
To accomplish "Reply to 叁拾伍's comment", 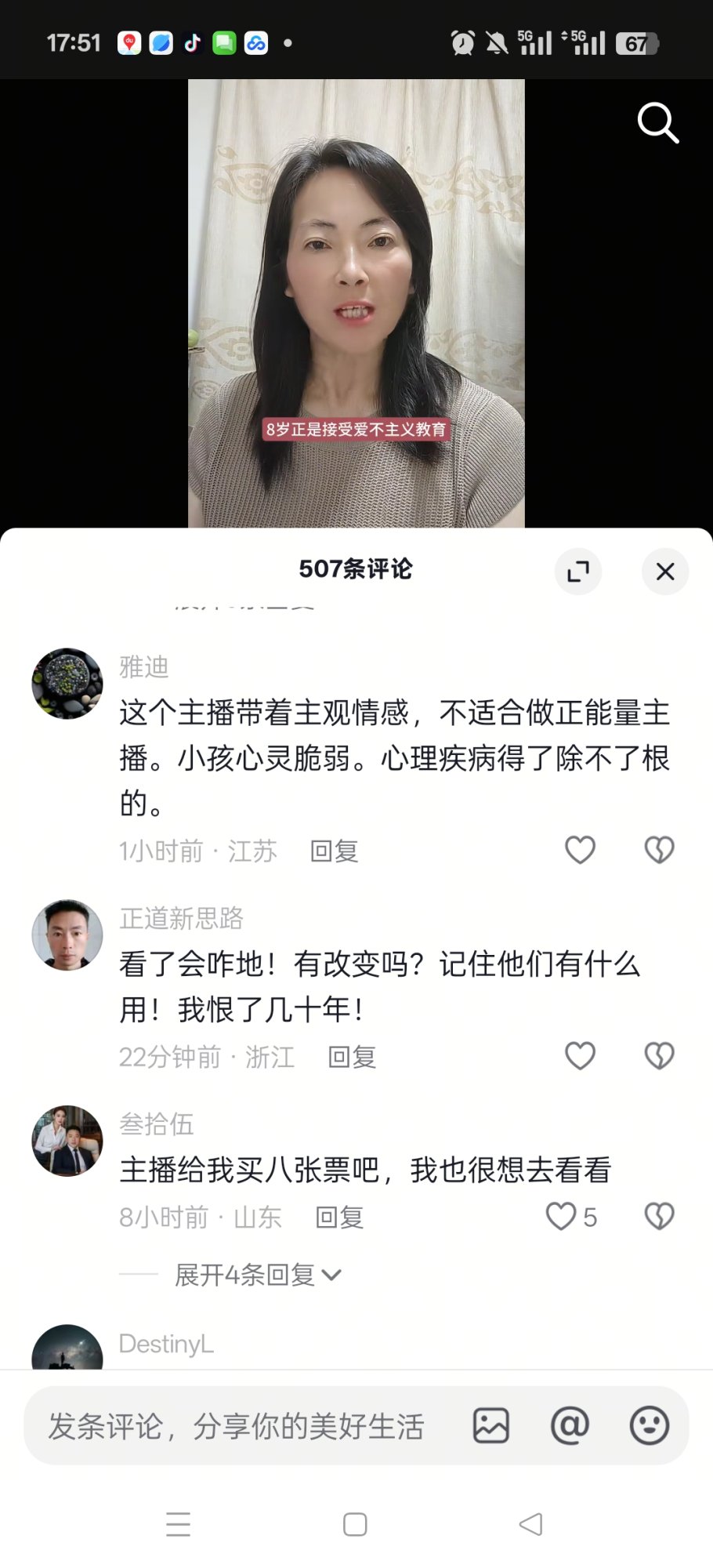I will [x=339, y=1218].
